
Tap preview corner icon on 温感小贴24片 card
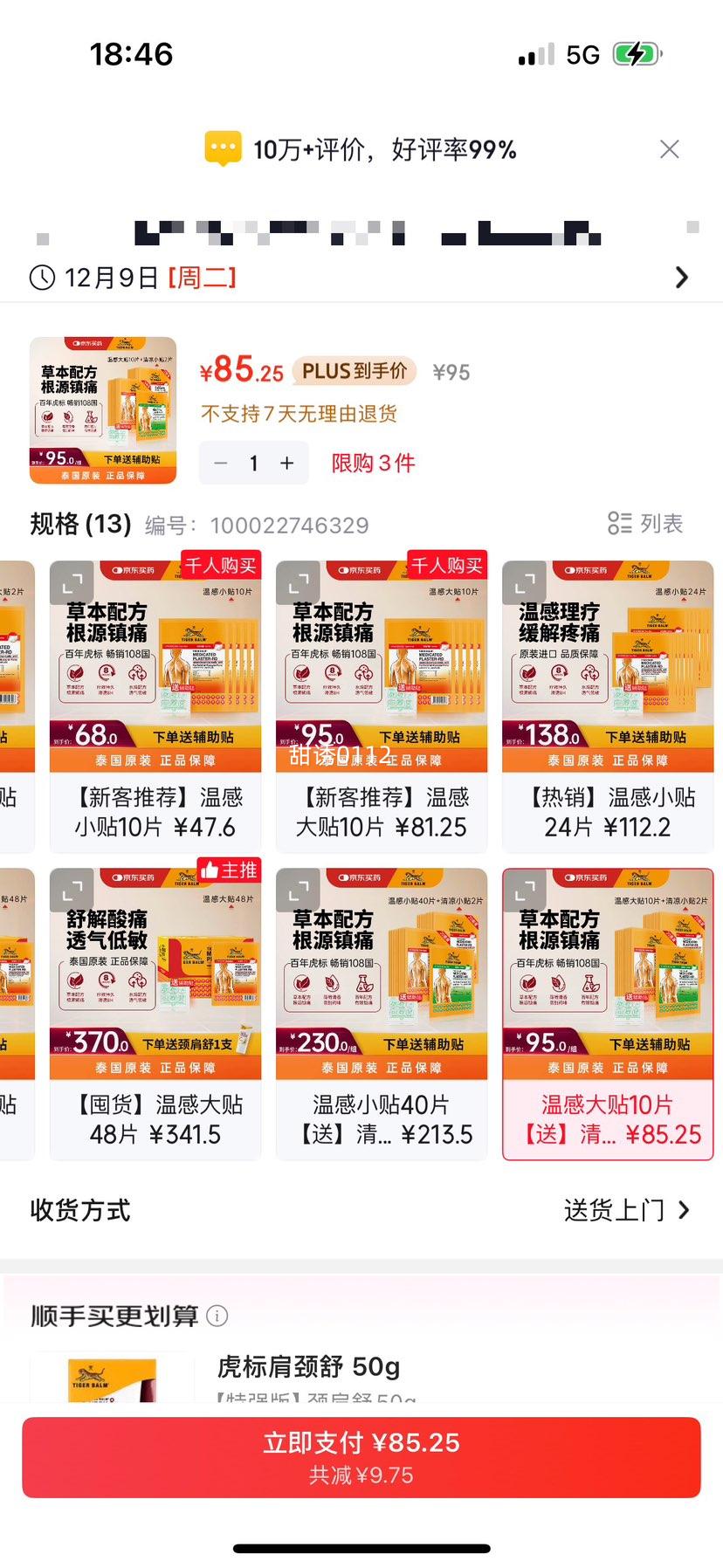click(524, 582)
